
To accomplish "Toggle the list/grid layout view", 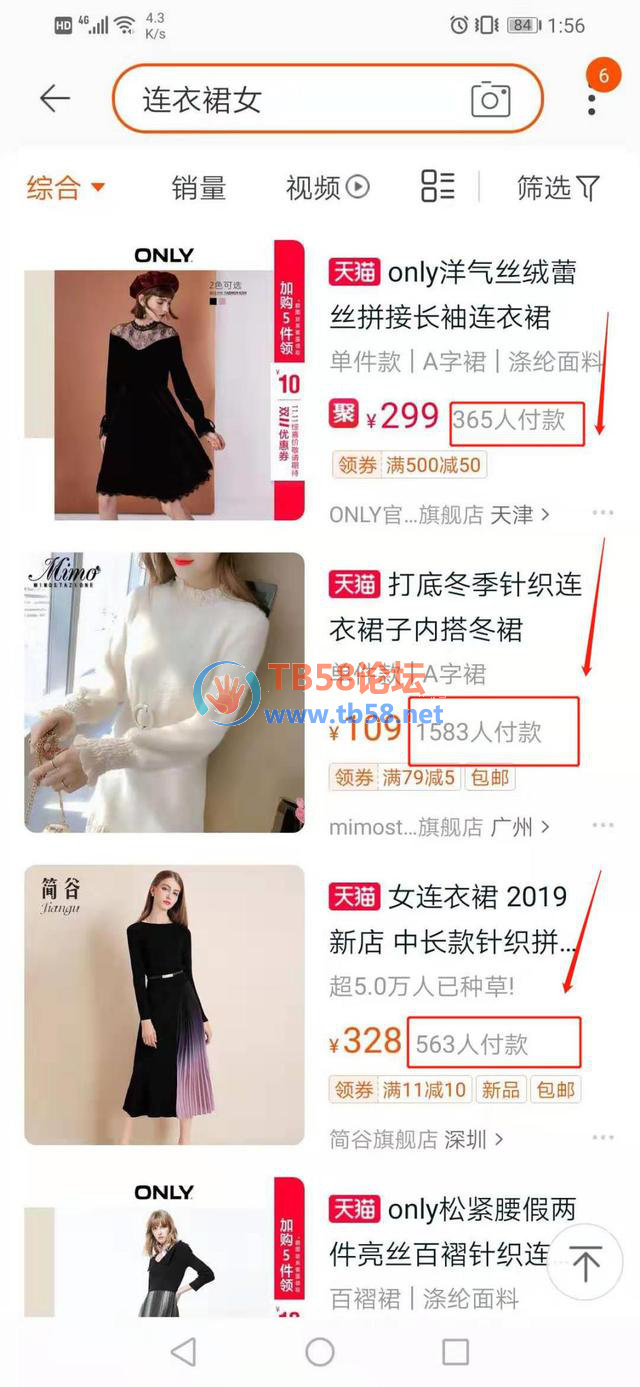I will point(437,186).
